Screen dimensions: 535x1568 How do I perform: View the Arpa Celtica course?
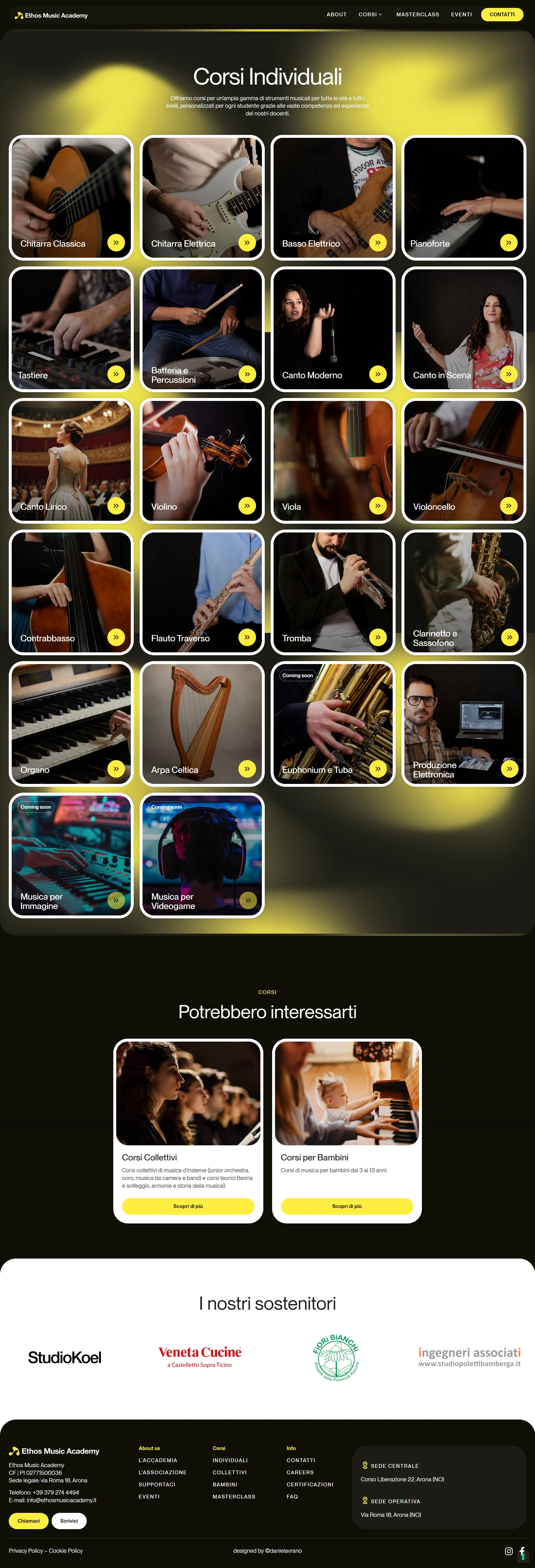[202, 723]
